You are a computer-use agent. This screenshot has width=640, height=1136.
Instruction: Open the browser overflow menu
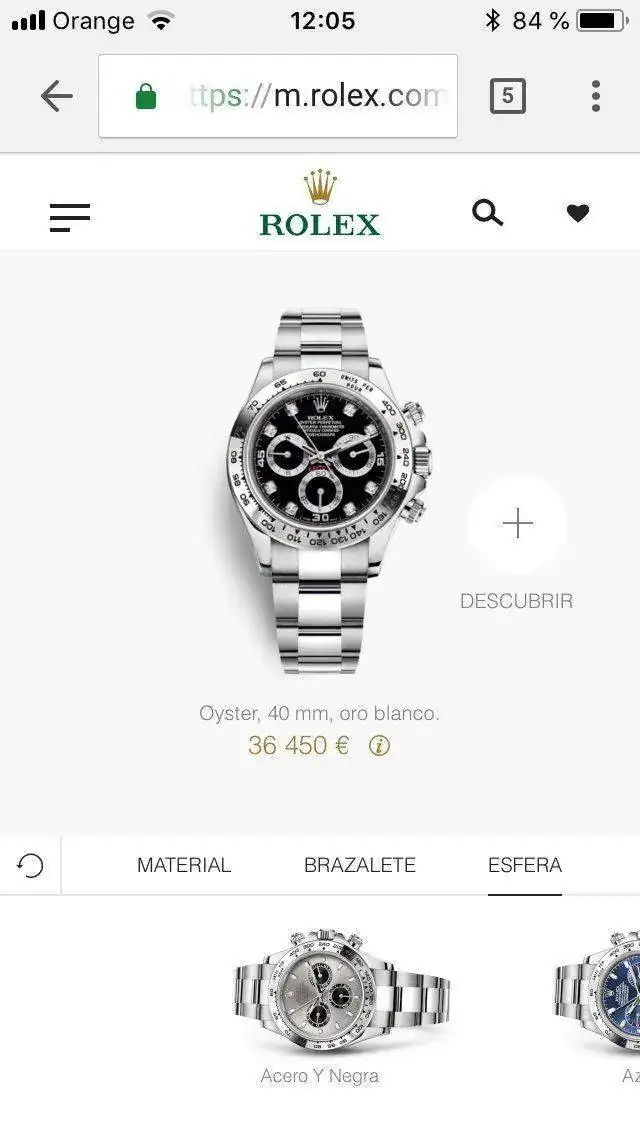595,96
